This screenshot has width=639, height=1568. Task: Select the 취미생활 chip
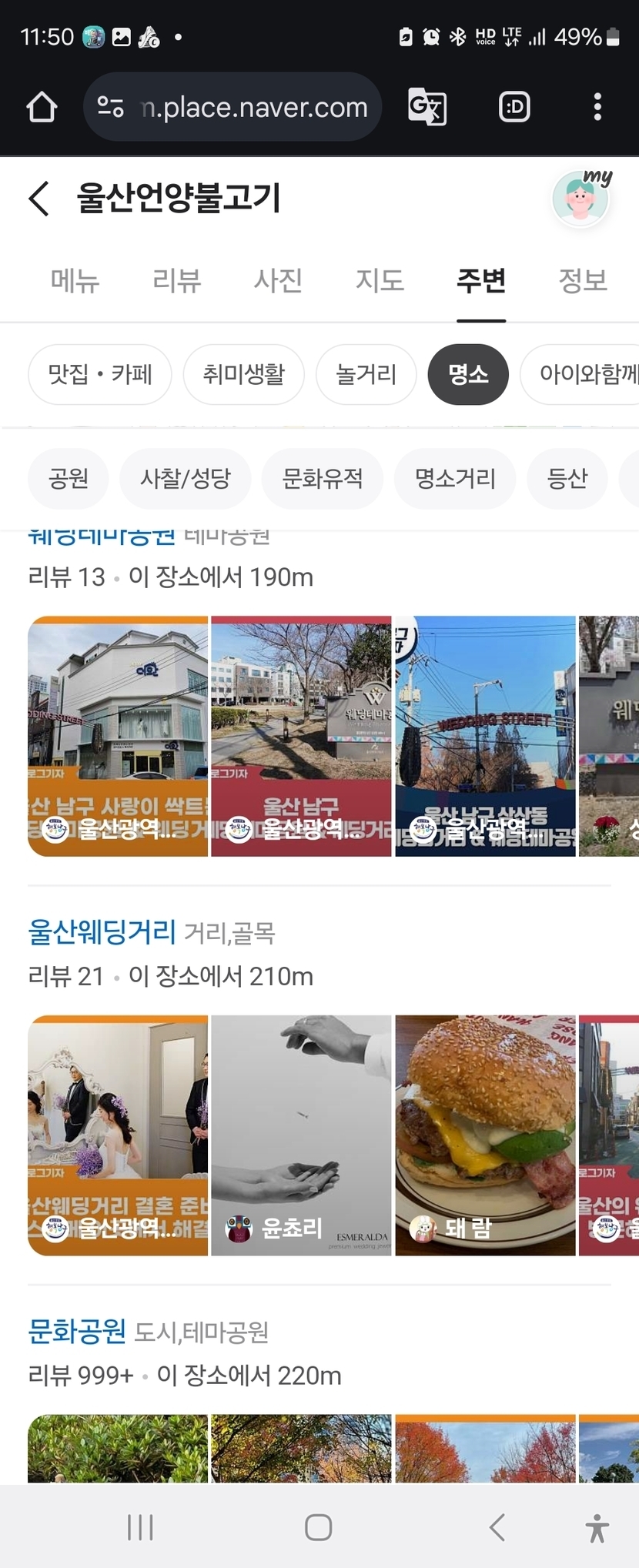(x=243, y=375)
